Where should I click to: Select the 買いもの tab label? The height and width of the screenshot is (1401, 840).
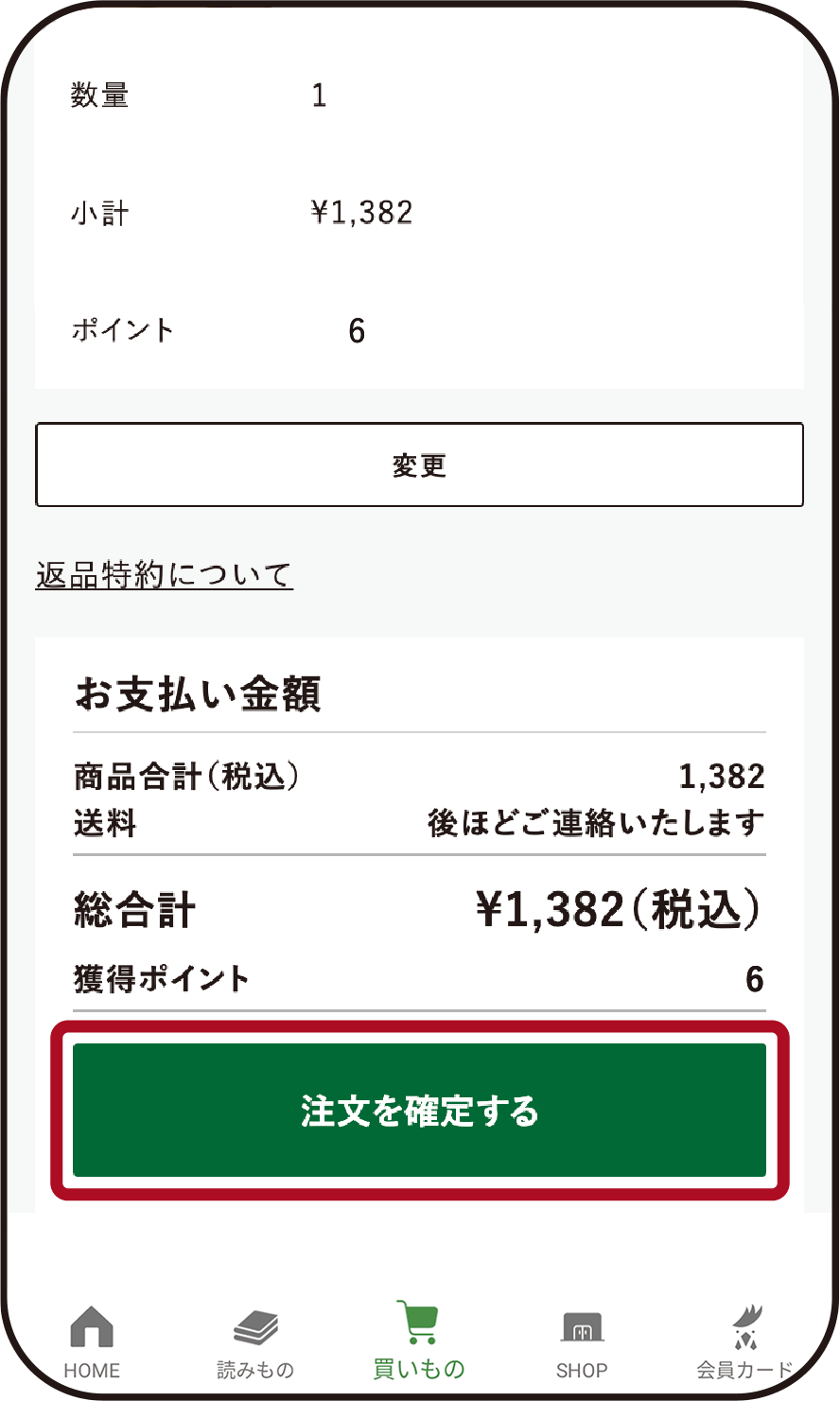click(419, 1369)
